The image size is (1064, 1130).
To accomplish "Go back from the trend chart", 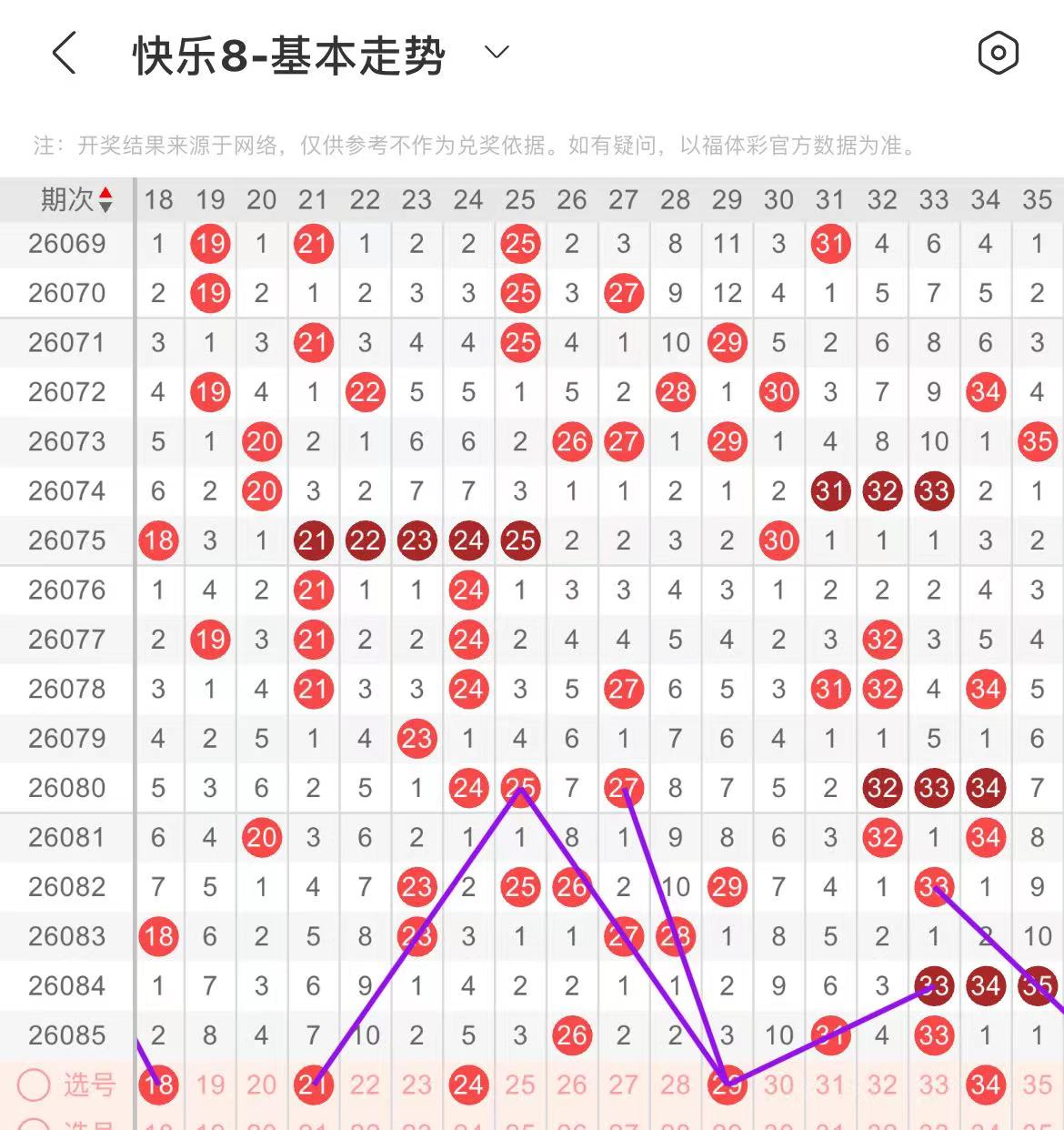I will tap(64, 53).
